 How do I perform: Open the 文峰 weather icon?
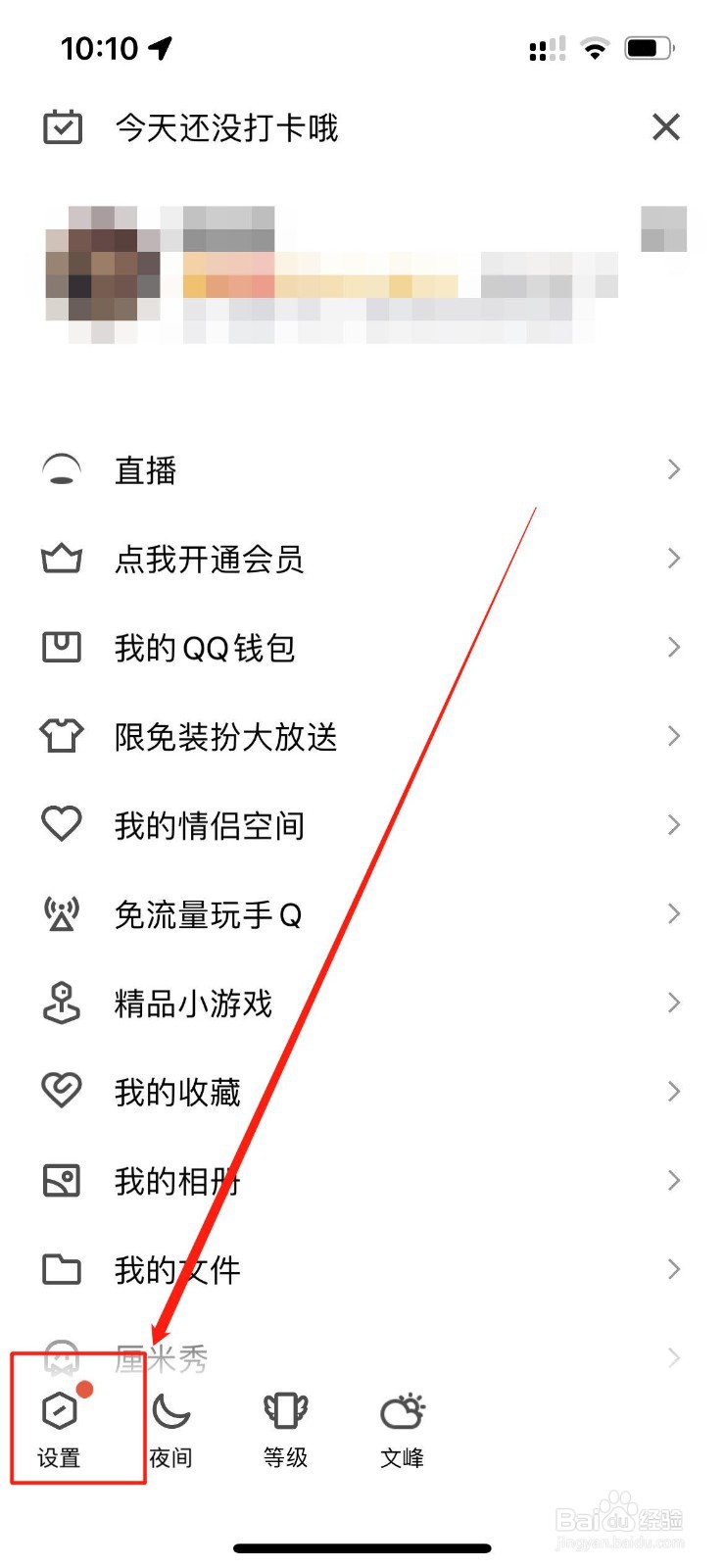point(400,1411)
